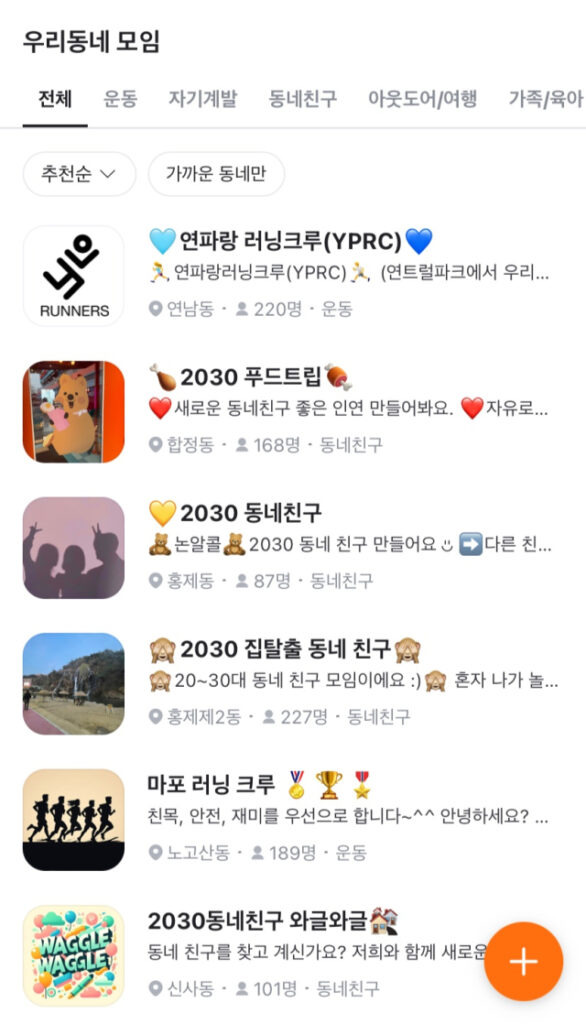Viewport: 586px width, 1024px height.
Task: Expand the 추천순 sort dropdown
Action: 79,174
